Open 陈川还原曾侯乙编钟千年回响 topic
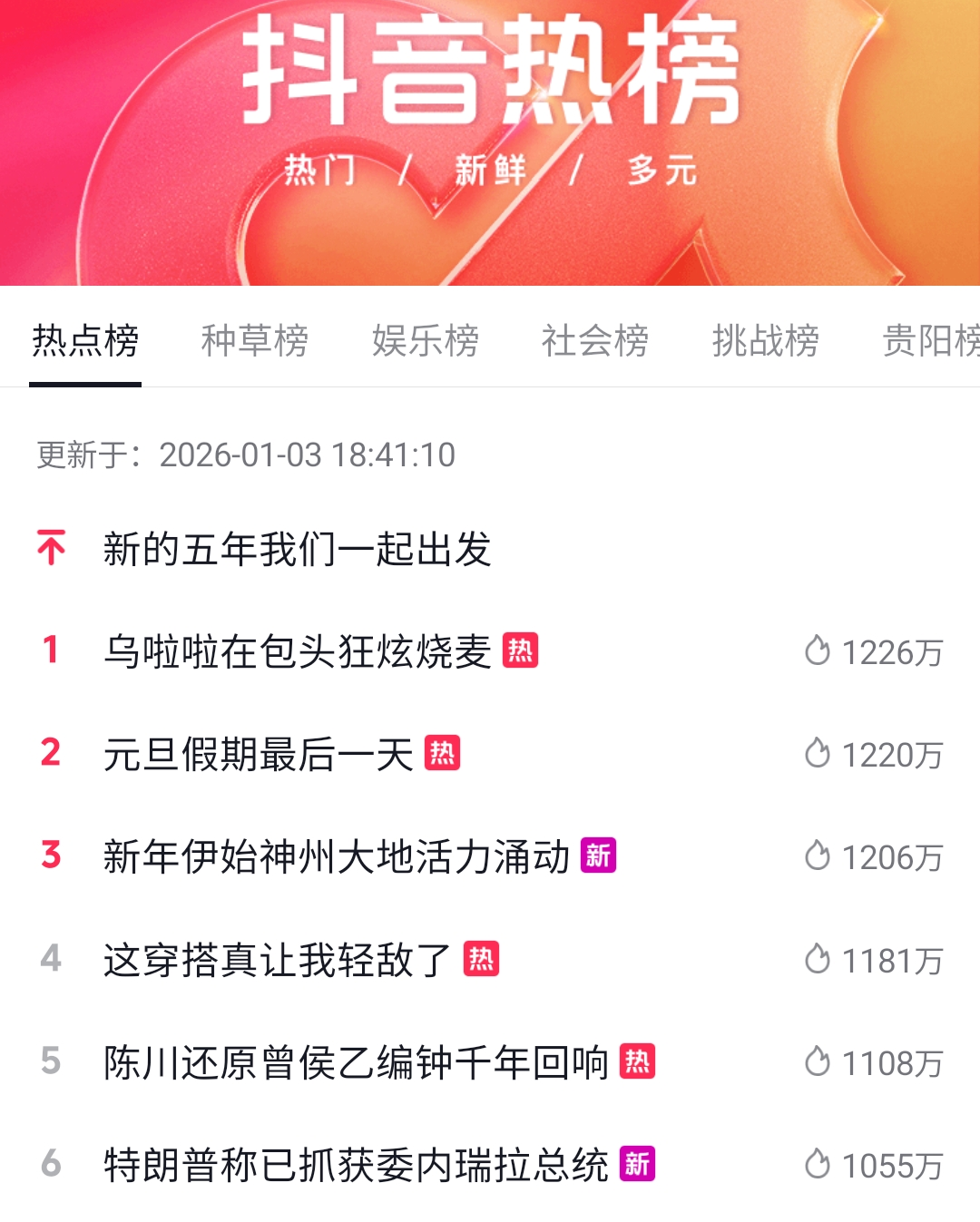 pos(355,1062)
